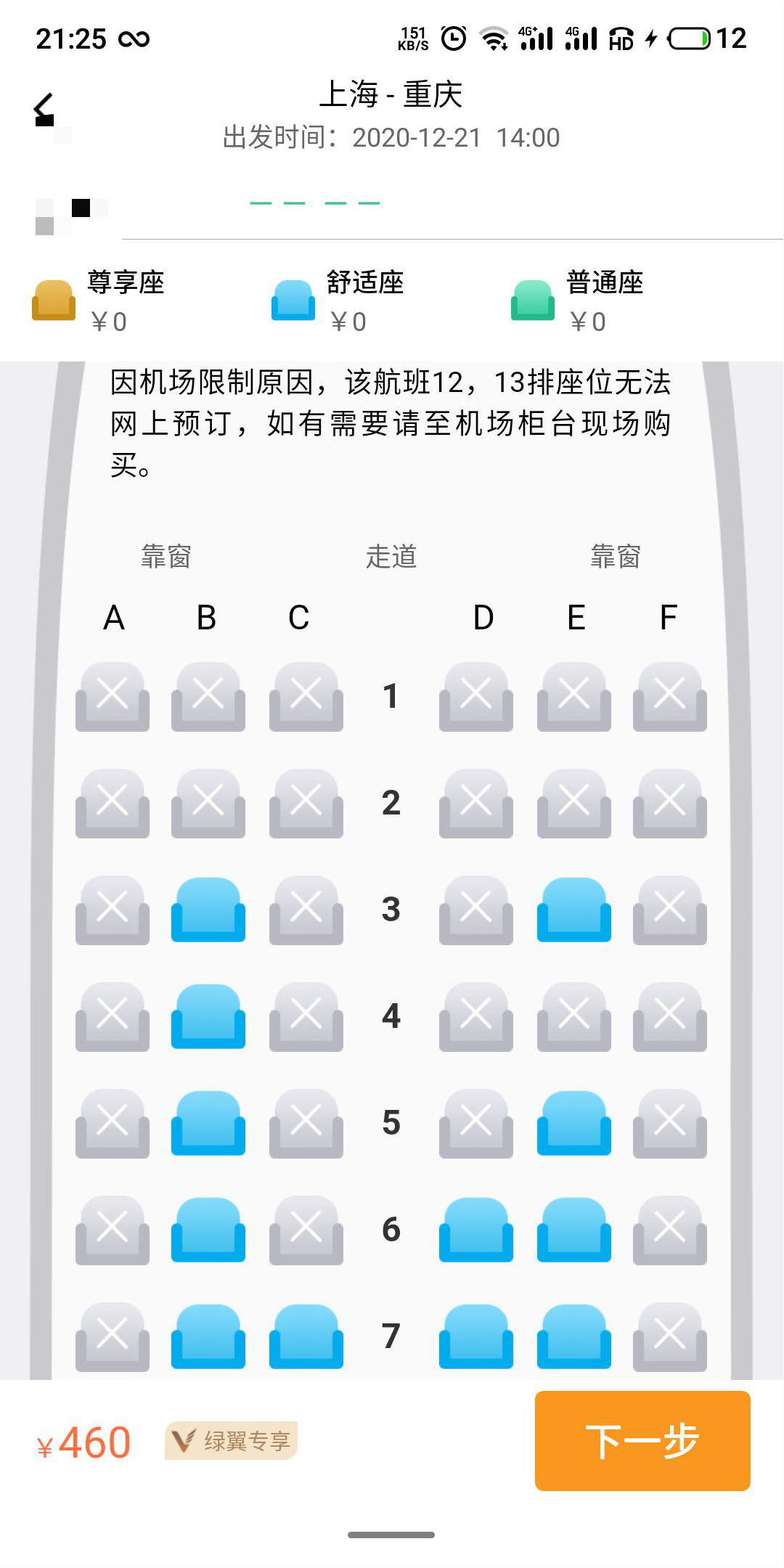Go back using the back arrow
The width and height of the screenshot is (784, 1568).
point(45,109)
